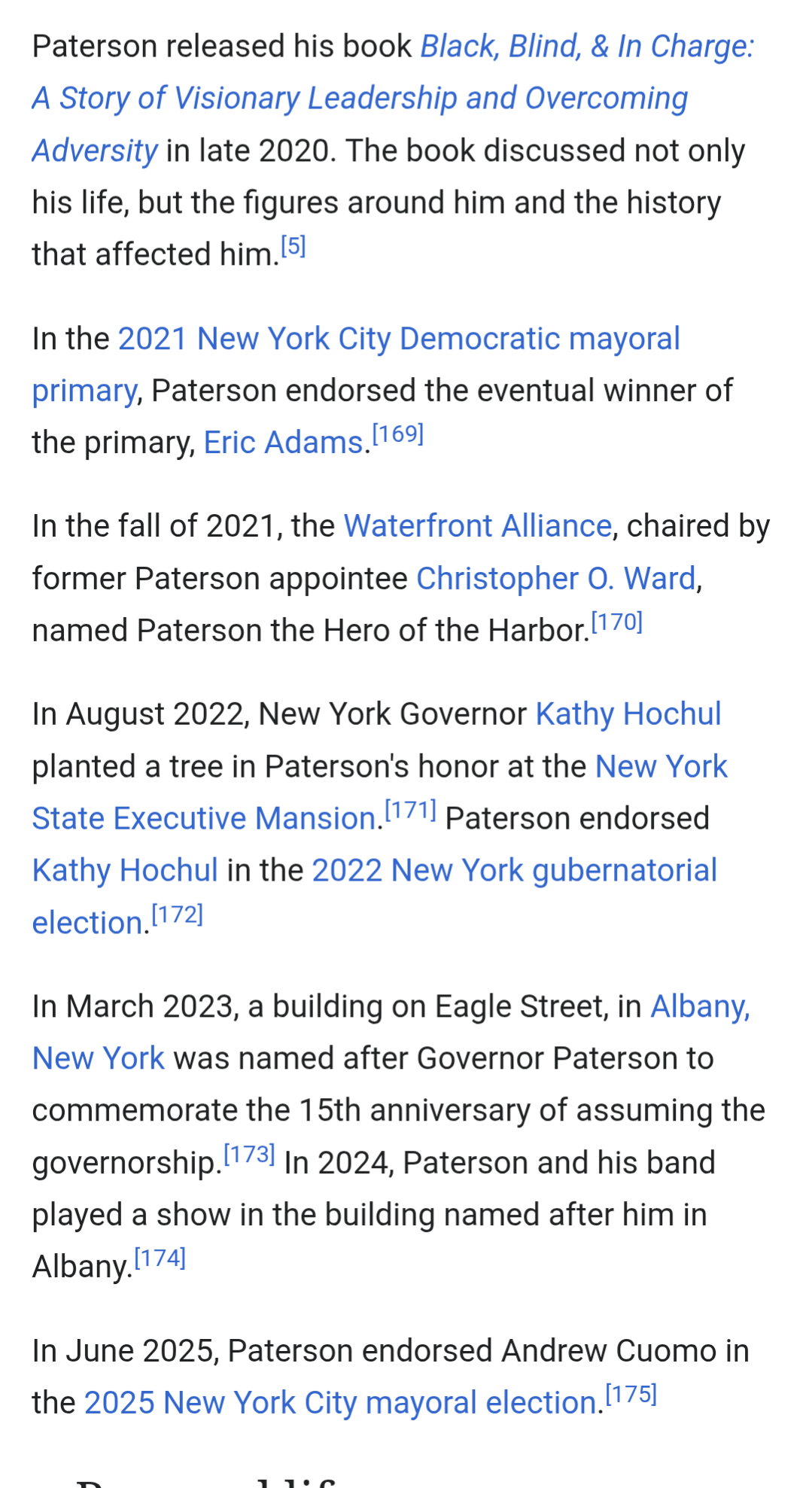Open 2025 New York City mayoral election link
The image size is (812, 1488).
click(x=341, y=1403)
